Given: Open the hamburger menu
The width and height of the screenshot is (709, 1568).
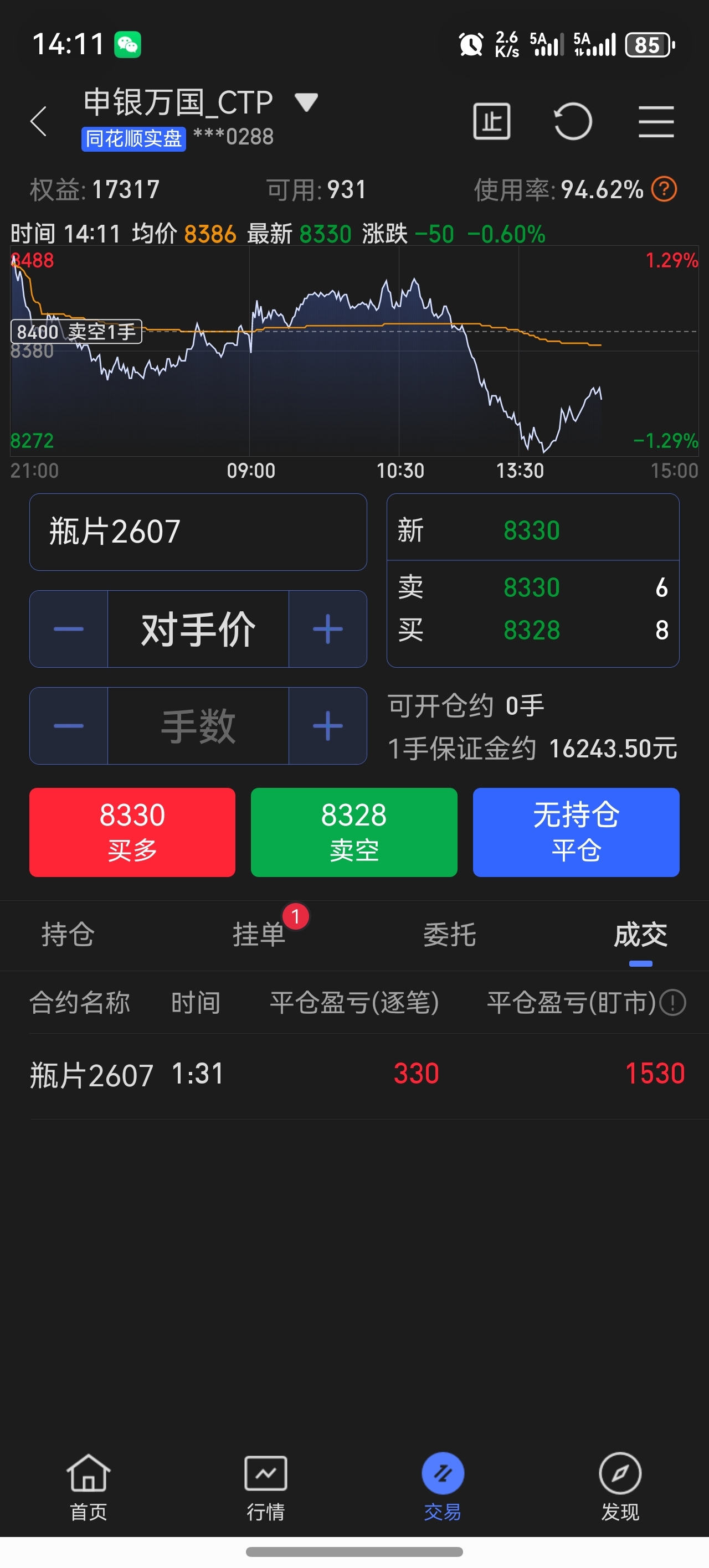Looking at the screenshot, I should tap(656, 121).
